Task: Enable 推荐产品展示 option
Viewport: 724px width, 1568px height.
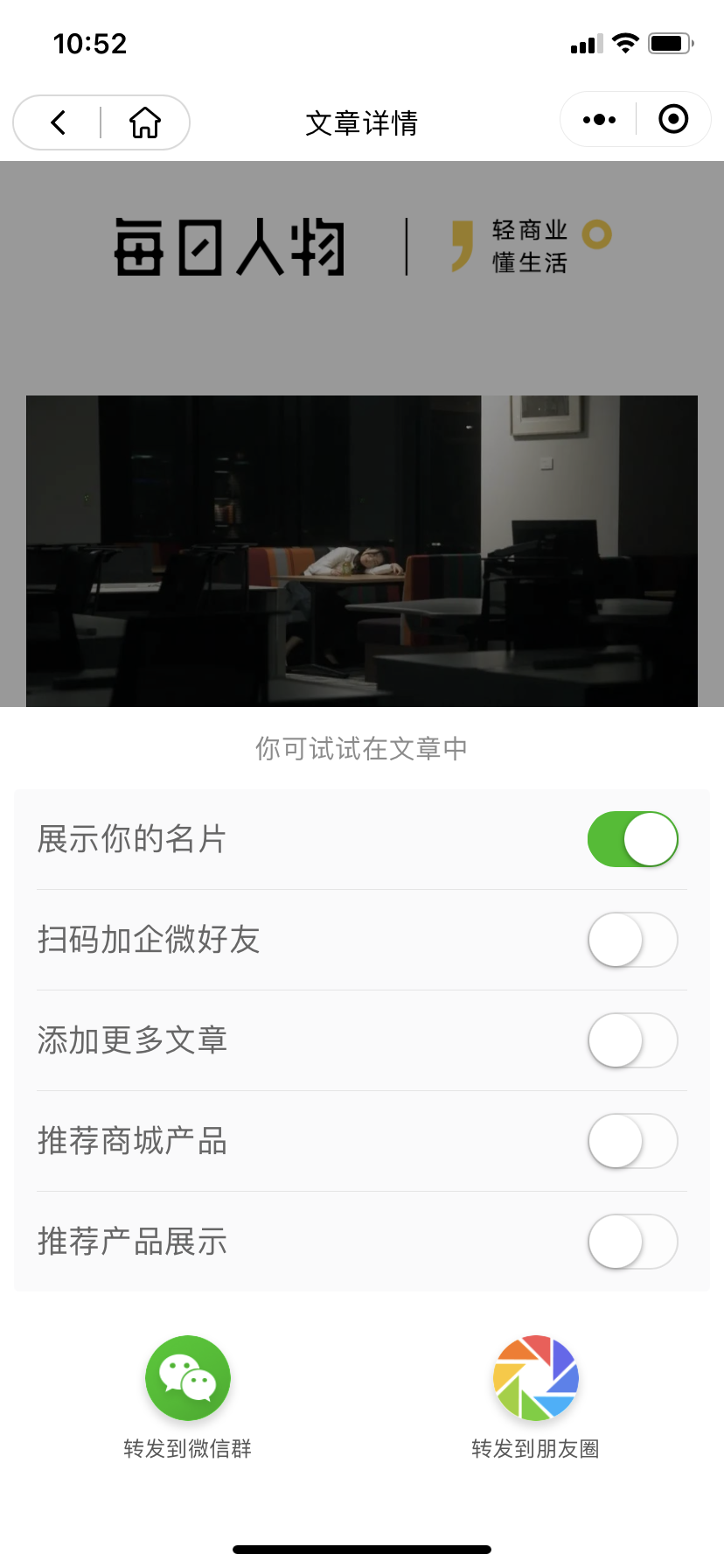Action: click(632, 1242)
